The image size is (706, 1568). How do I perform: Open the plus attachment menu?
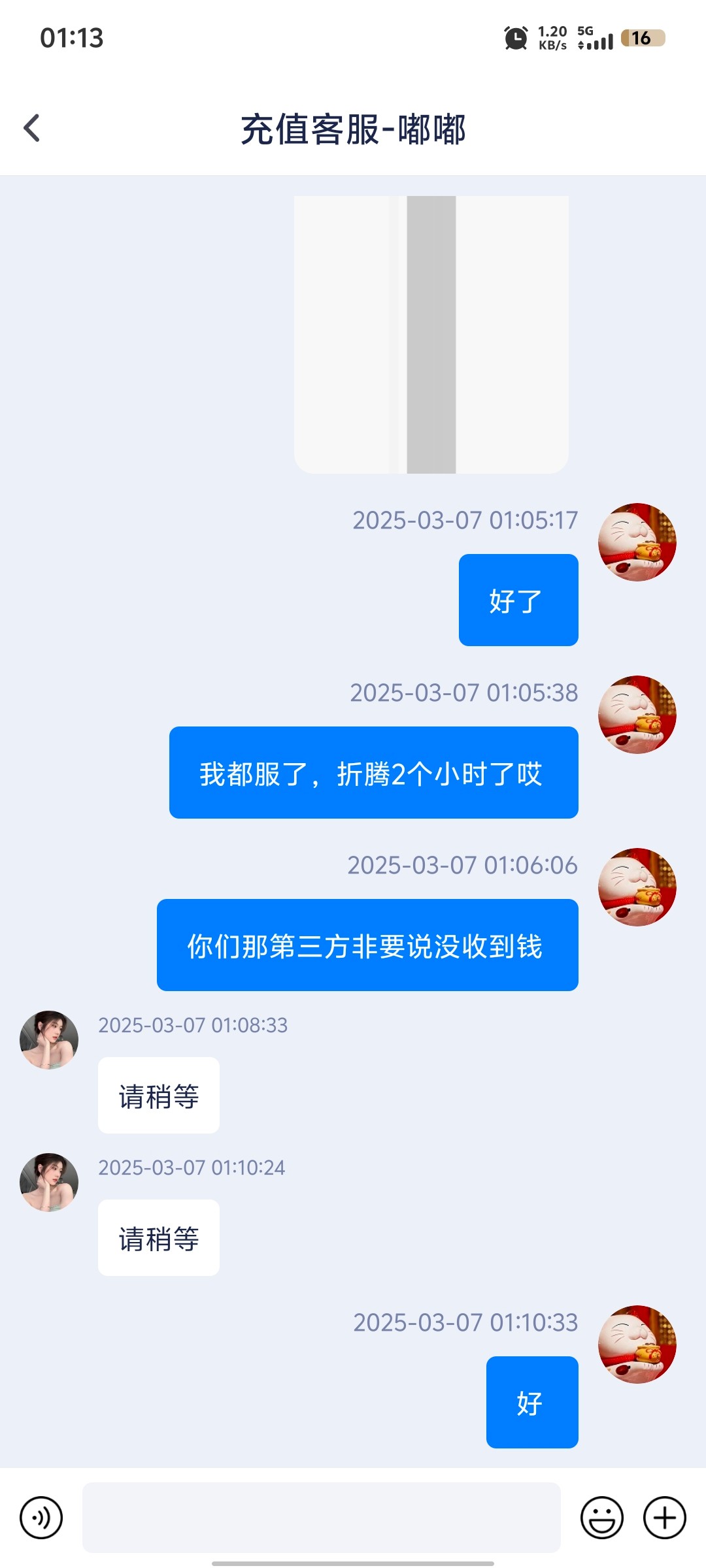[665, 1518]
